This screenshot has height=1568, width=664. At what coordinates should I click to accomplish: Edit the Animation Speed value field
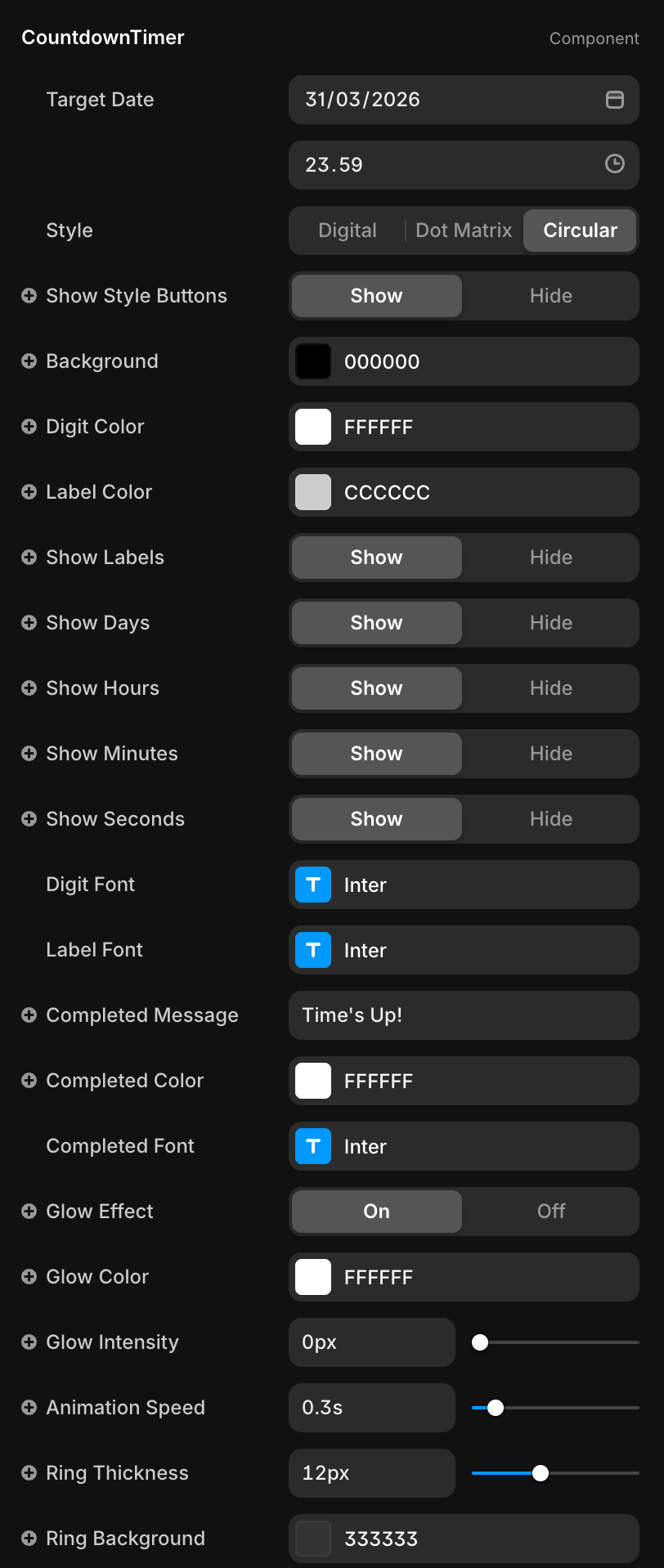(x=371, y=1408)
